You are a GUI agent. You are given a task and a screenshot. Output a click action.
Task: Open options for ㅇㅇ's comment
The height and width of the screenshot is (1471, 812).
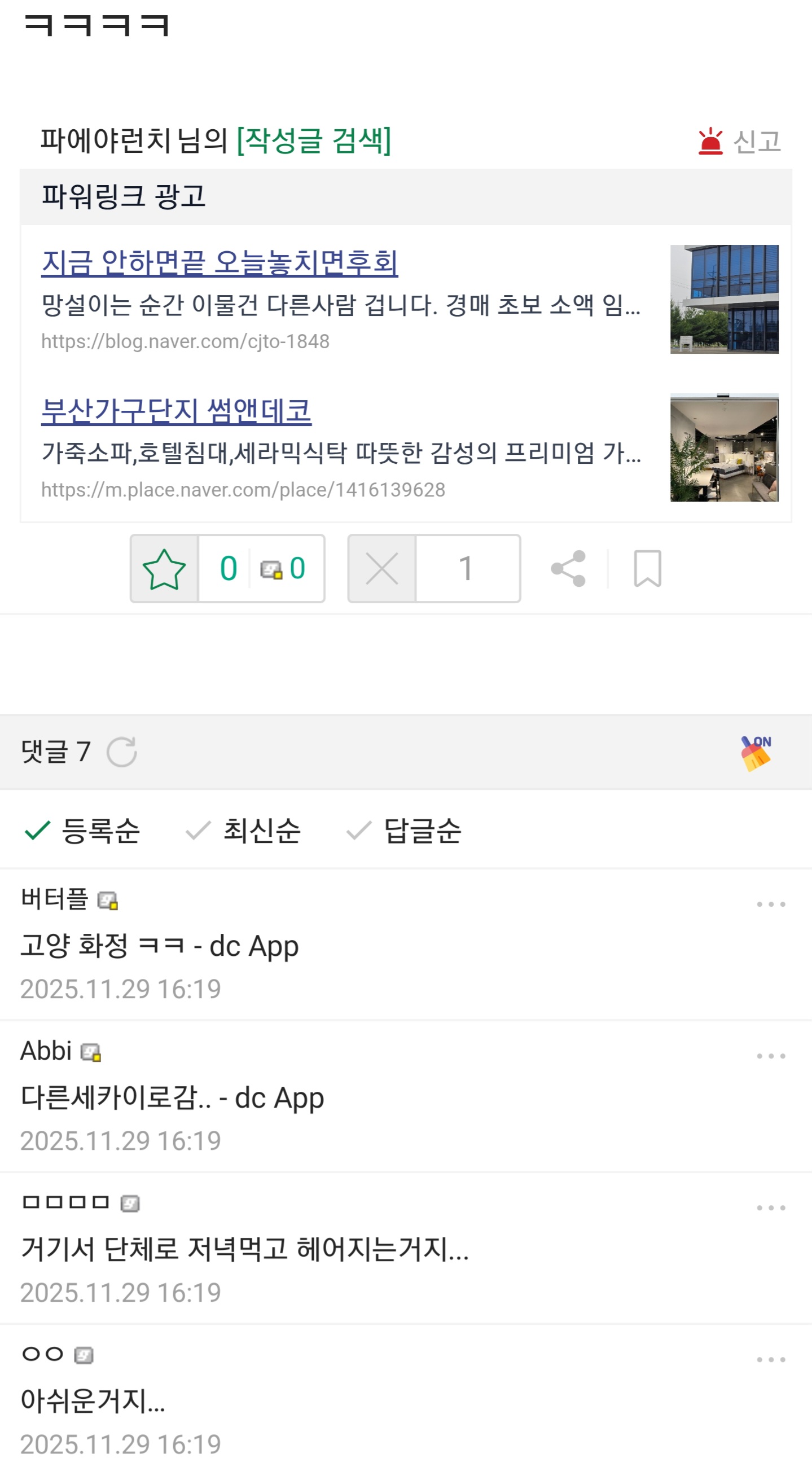point(771,1360)
